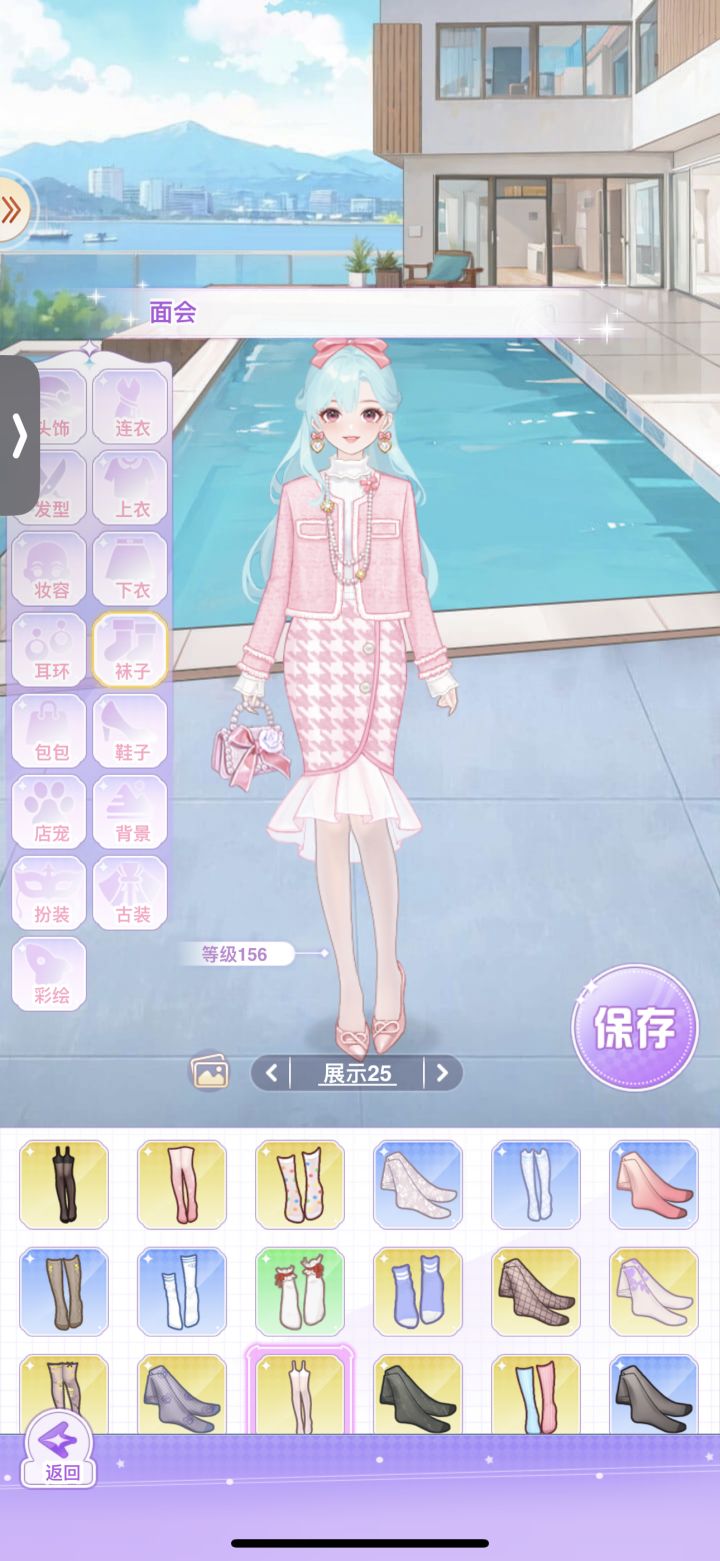Toggle the 袜子 socks category off

click(129, 650)
